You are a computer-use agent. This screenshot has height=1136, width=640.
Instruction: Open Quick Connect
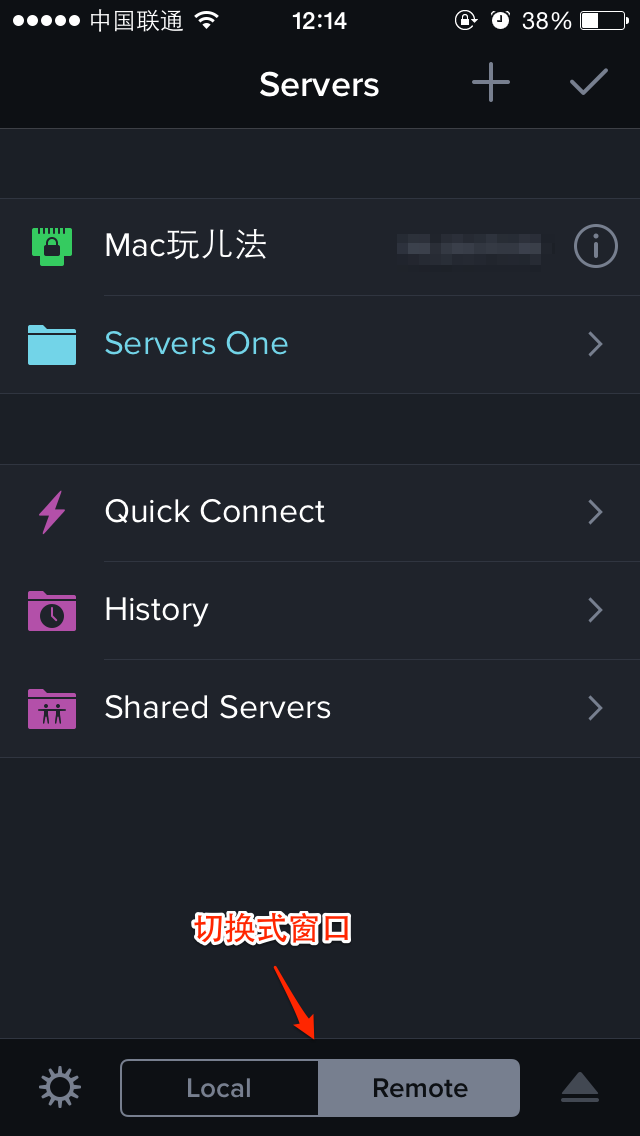(320, 512)
